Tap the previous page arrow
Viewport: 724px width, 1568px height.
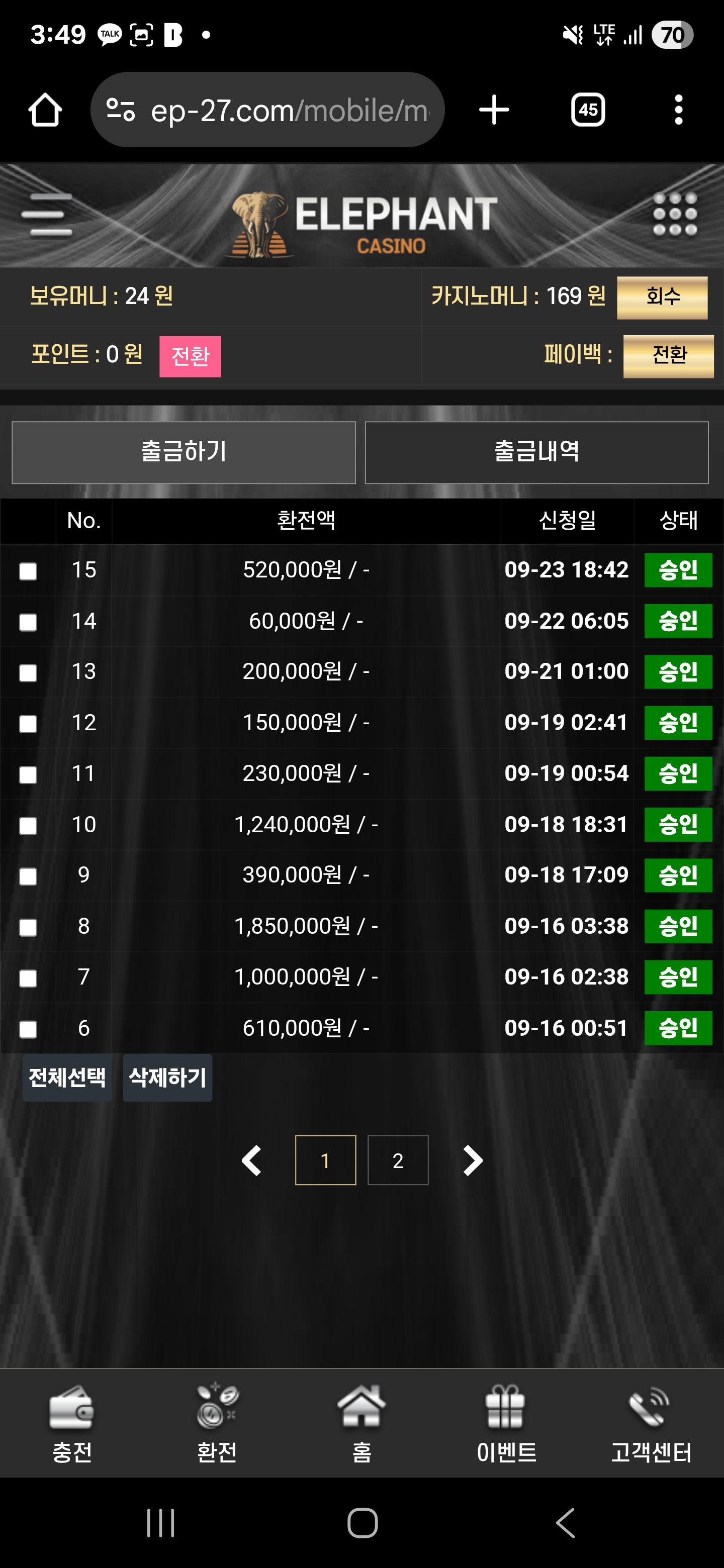click(x=251, y=1160)
